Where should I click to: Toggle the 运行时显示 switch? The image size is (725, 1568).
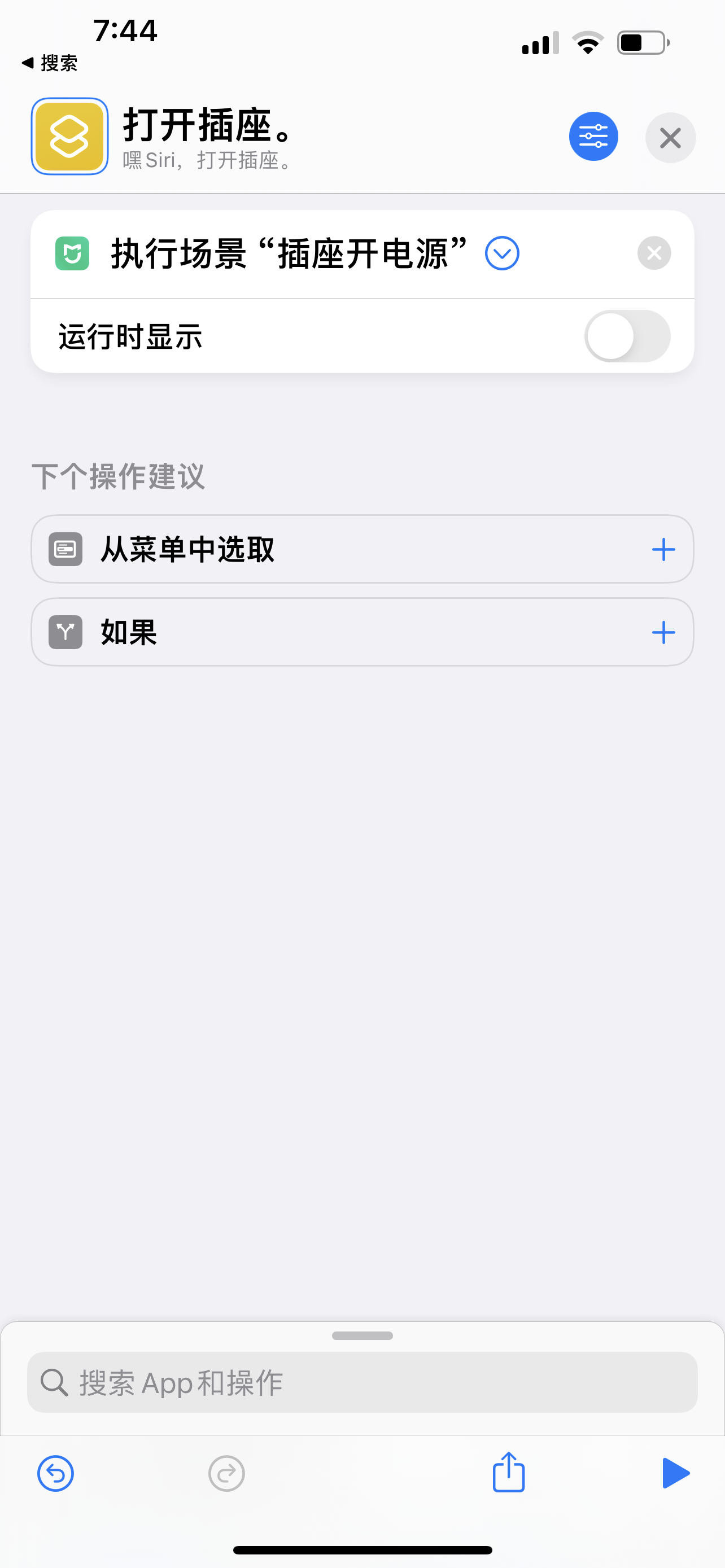[x=627, y=336]
